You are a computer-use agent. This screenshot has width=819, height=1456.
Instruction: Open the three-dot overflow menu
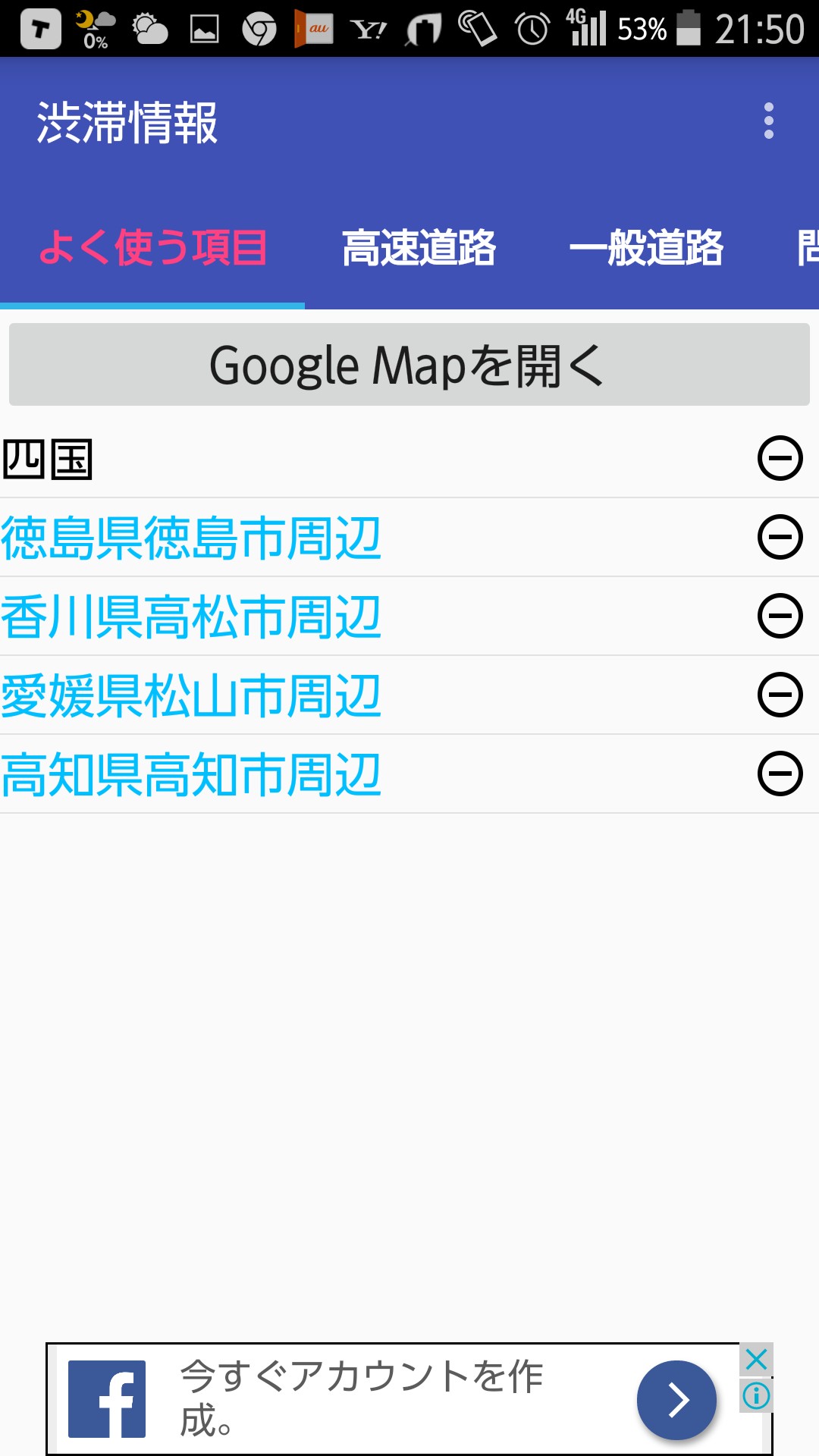tap(768, 121)
